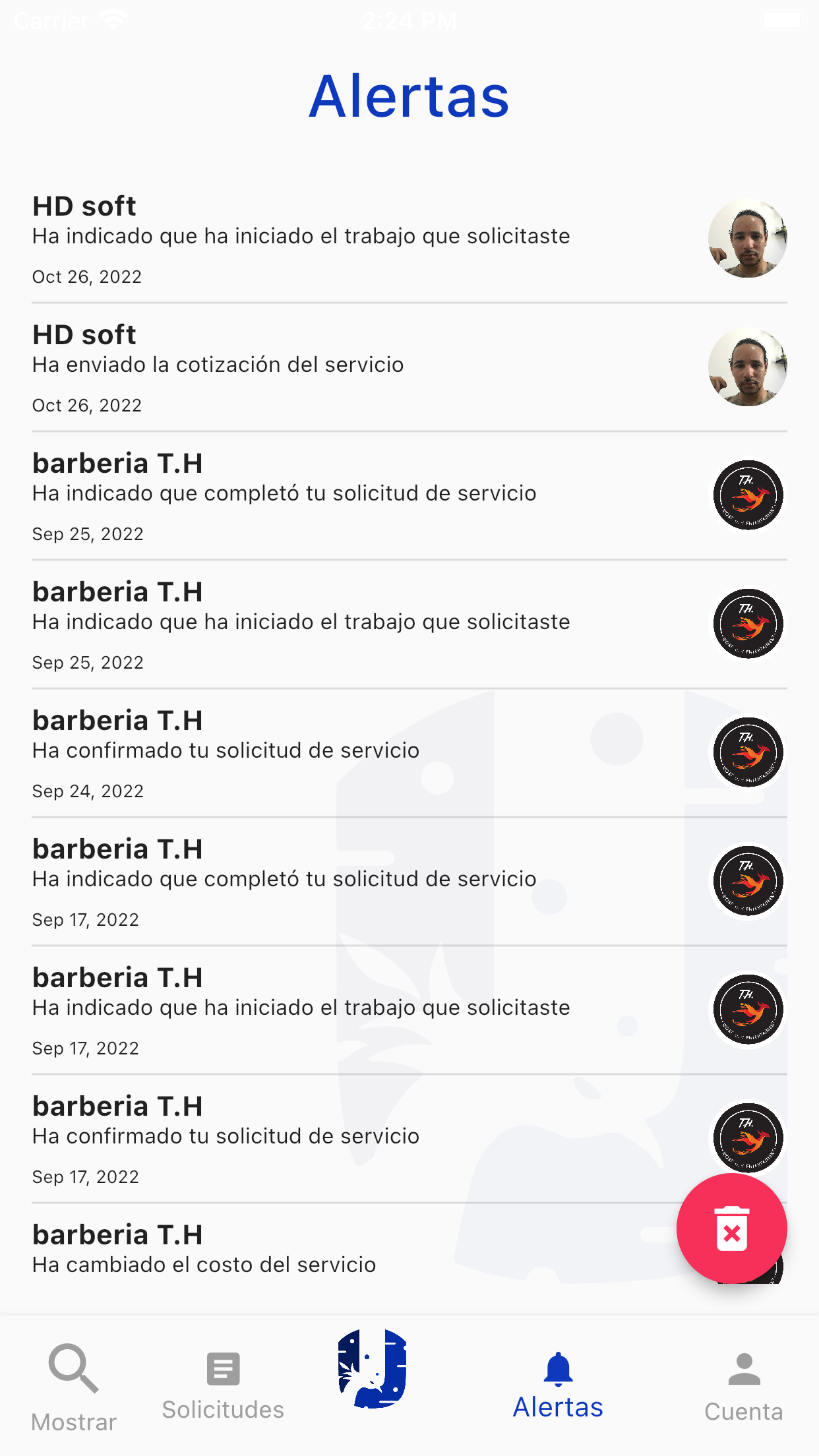Screen dimensions: 819x1456
Task: Open barberia T.H work started alert Sep 25
Action: tap(301, 623)
